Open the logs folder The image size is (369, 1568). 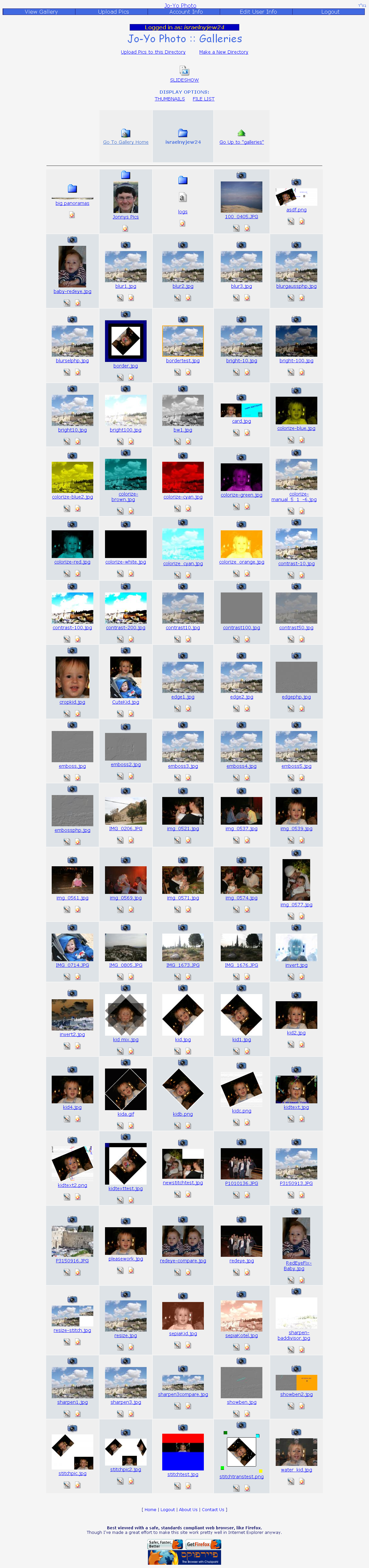pyautogui.click(x=183, y=212)
